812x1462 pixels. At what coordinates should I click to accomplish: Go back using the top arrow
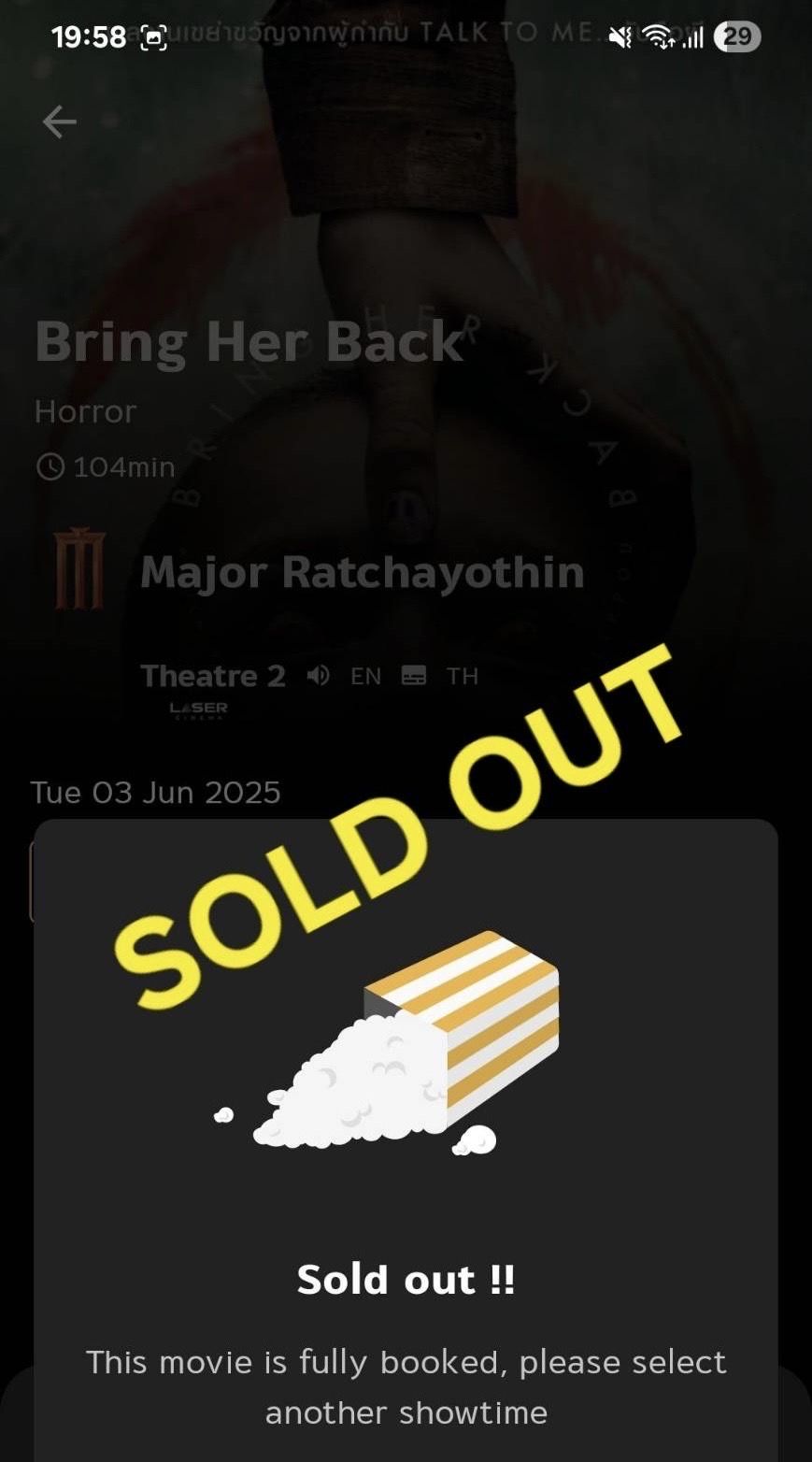59,122
